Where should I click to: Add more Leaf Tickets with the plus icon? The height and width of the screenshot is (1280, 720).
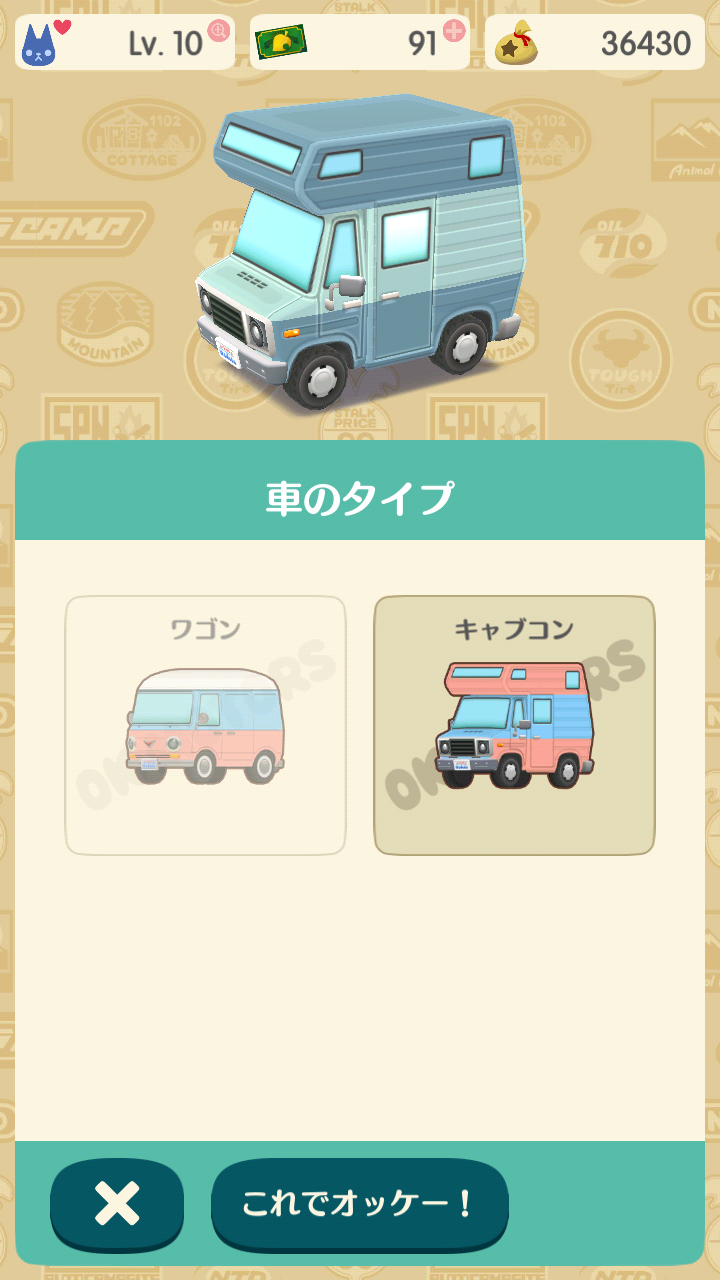point(454,30)
